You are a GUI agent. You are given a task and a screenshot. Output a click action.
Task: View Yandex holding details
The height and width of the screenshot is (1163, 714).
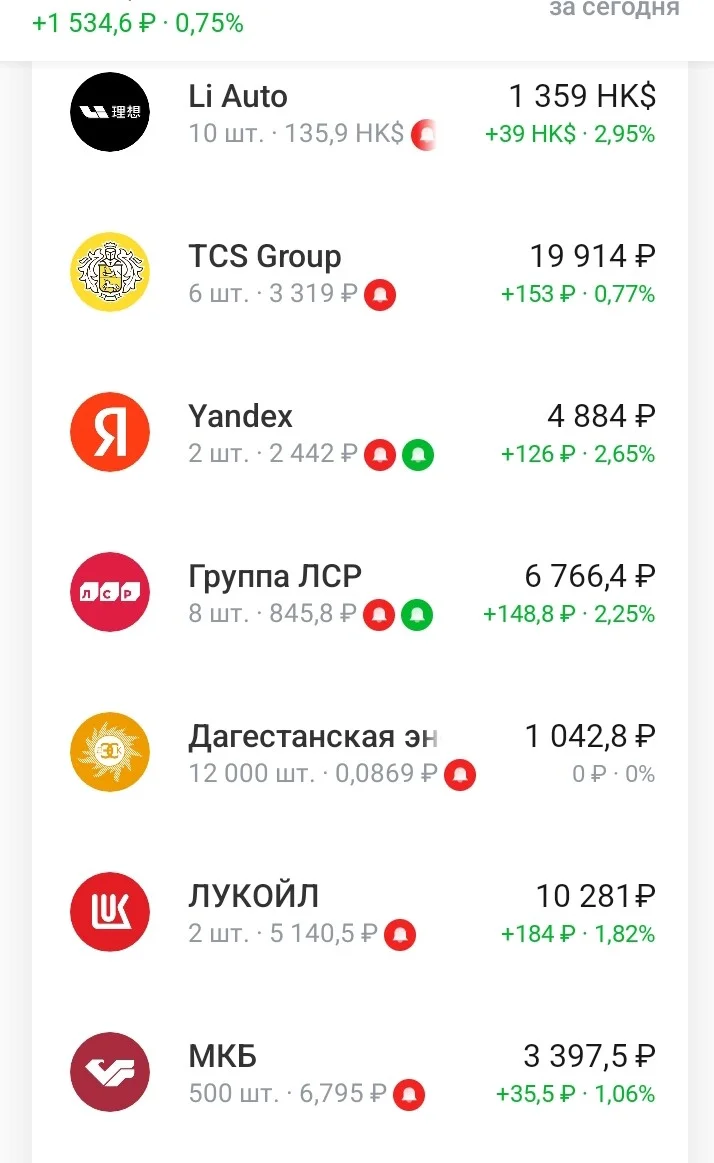[x=360, y=433]
